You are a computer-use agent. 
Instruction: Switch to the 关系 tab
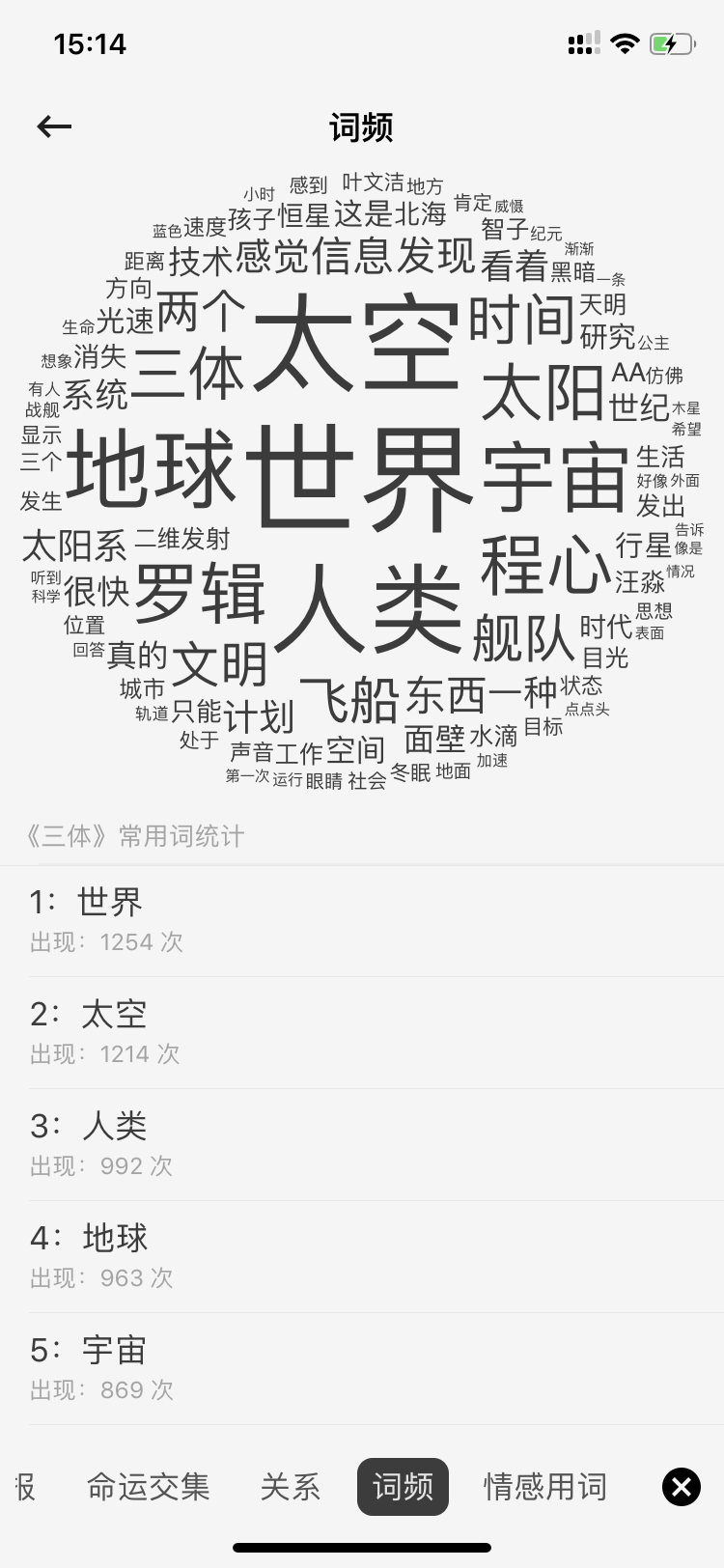tap(291, 1487)
